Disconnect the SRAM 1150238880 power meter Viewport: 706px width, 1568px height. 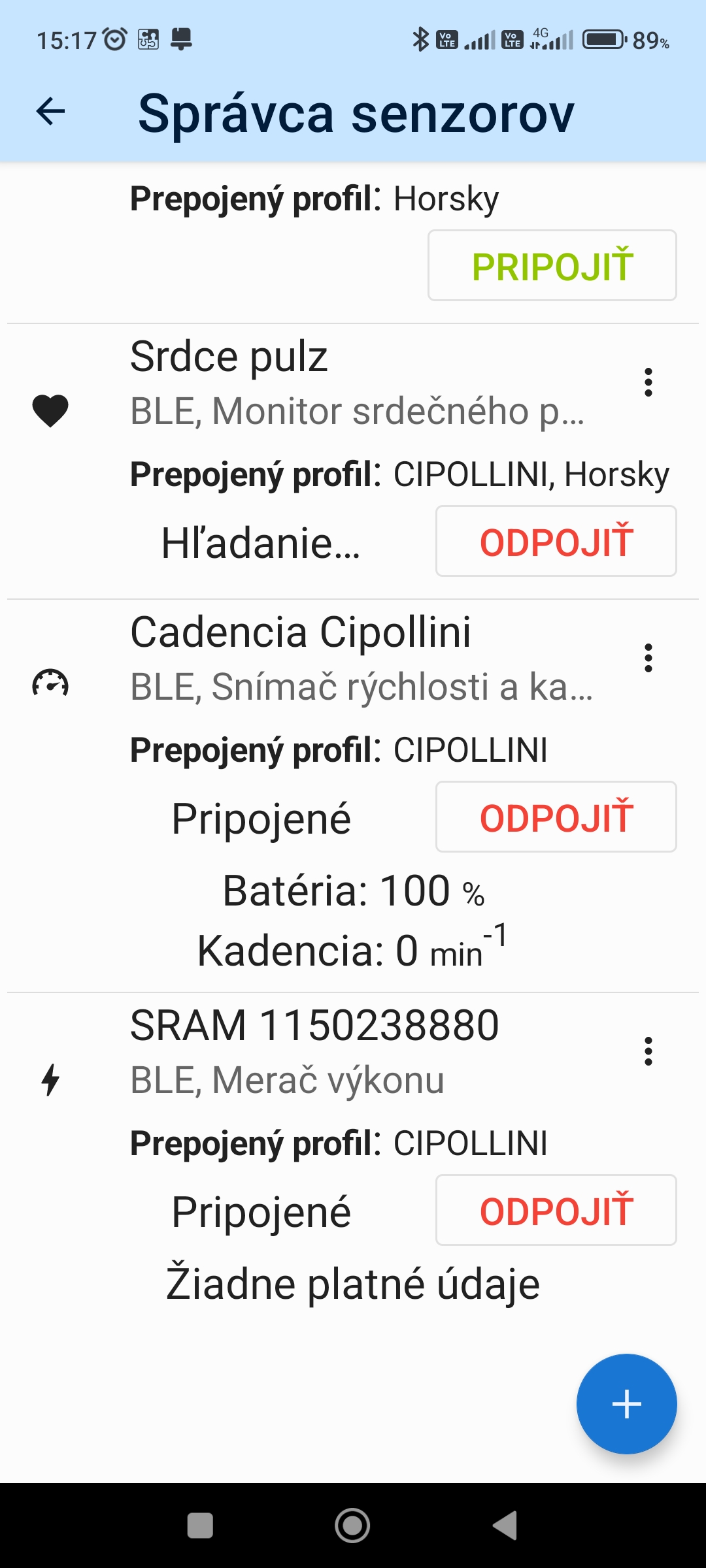[x=556, y=1211]
